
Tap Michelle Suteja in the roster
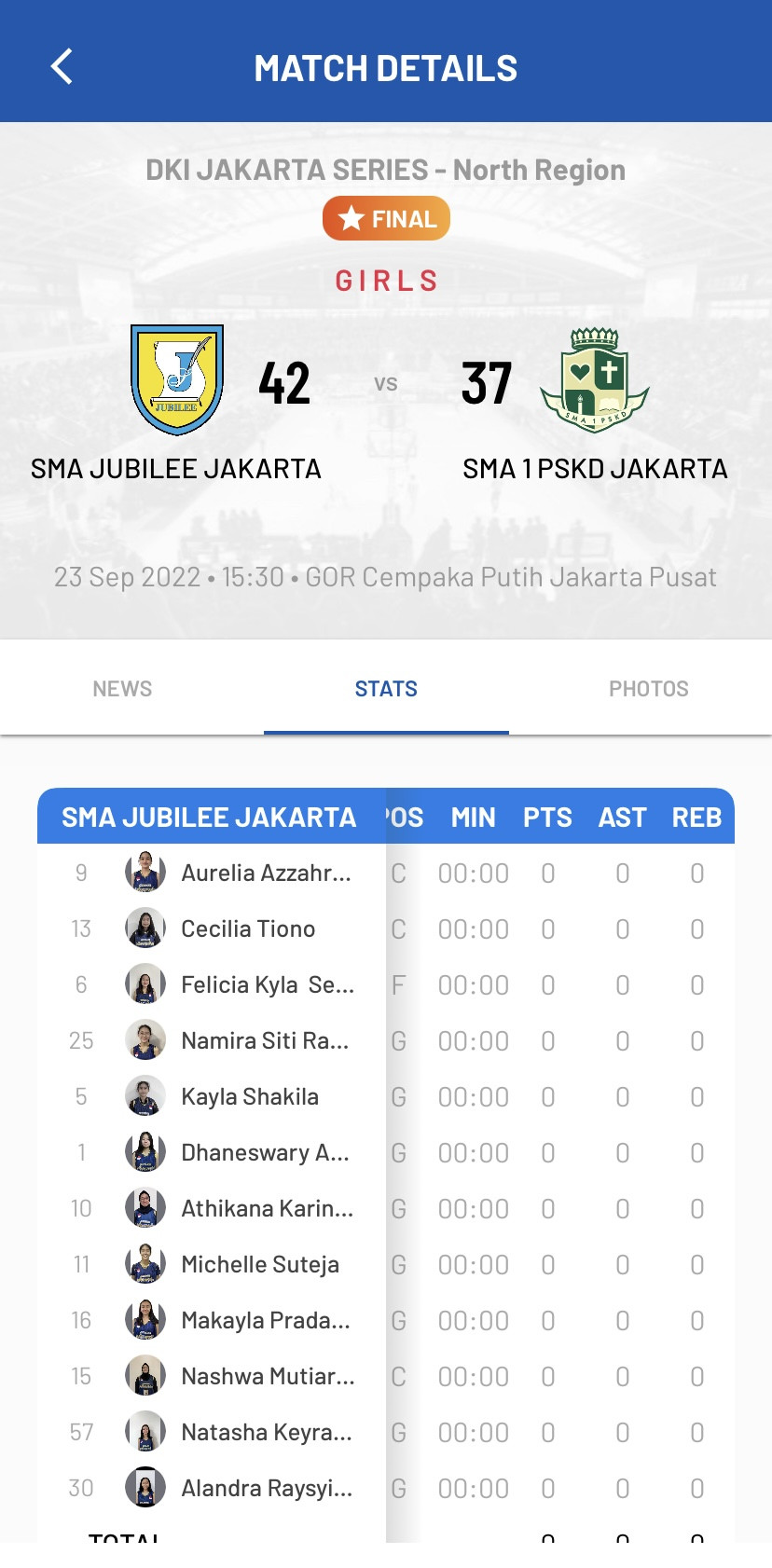[386, 1264]
